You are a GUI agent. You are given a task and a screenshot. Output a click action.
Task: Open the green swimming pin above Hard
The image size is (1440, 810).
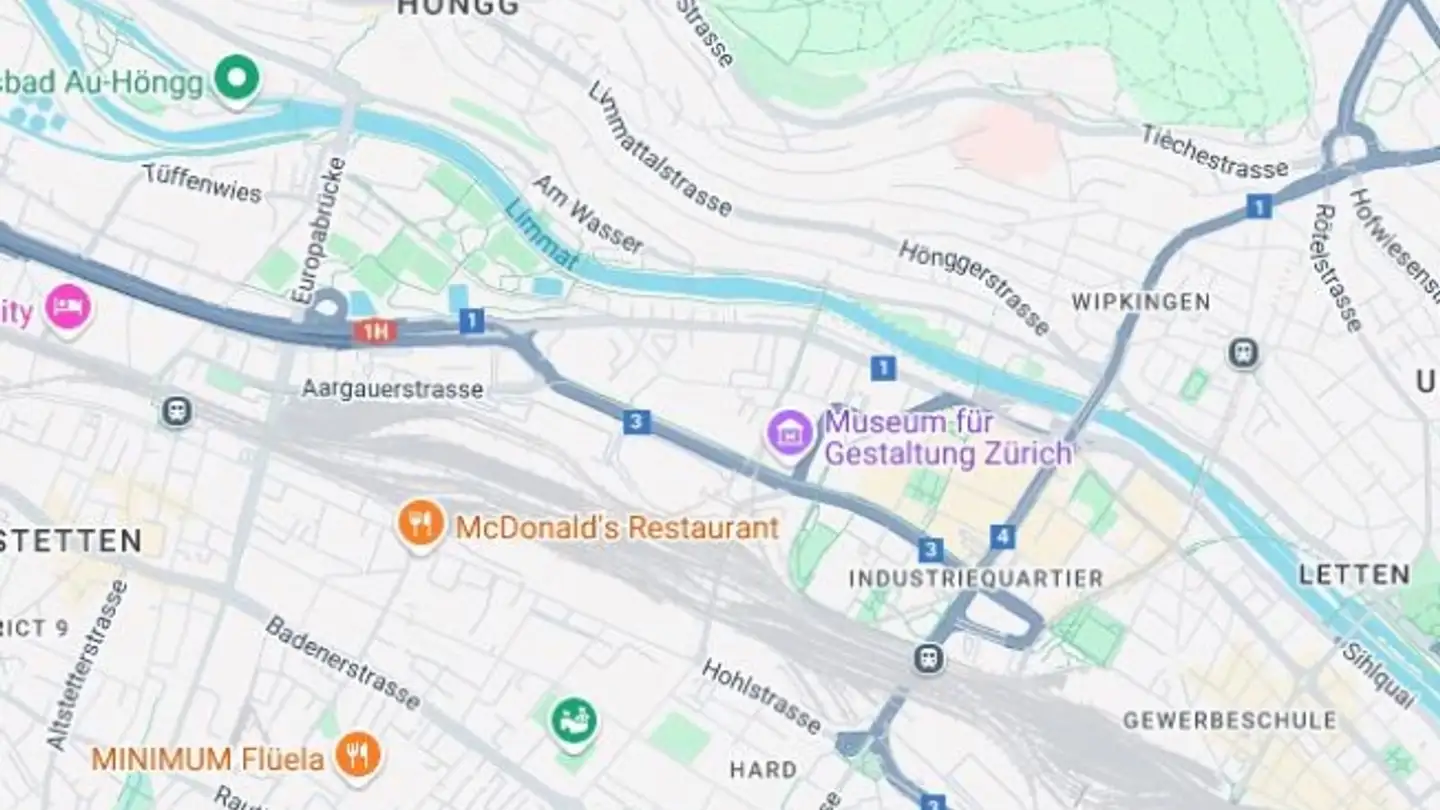pyautogui.click(x=574, y=720)
